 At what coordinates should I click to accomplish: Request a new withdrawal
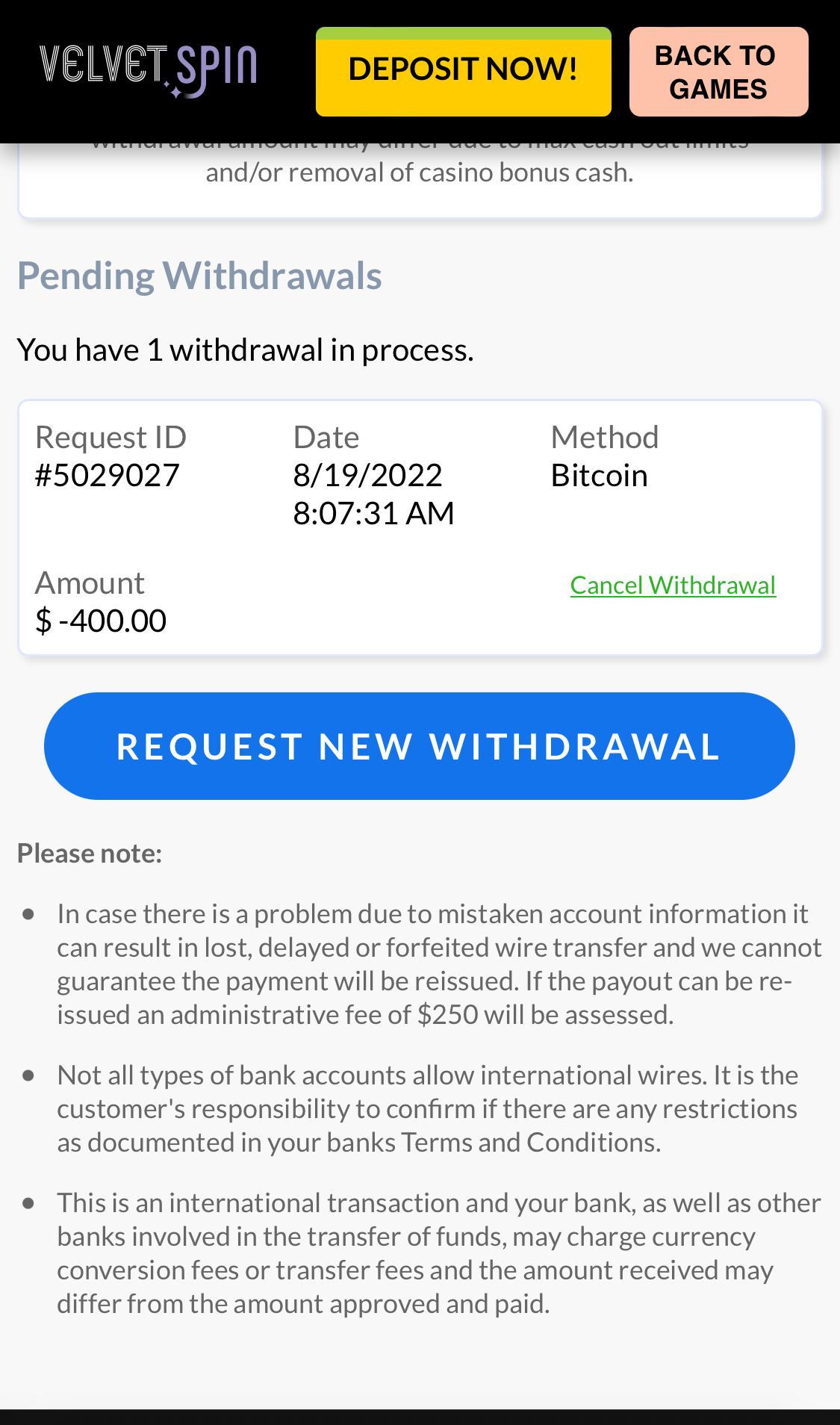419,746
